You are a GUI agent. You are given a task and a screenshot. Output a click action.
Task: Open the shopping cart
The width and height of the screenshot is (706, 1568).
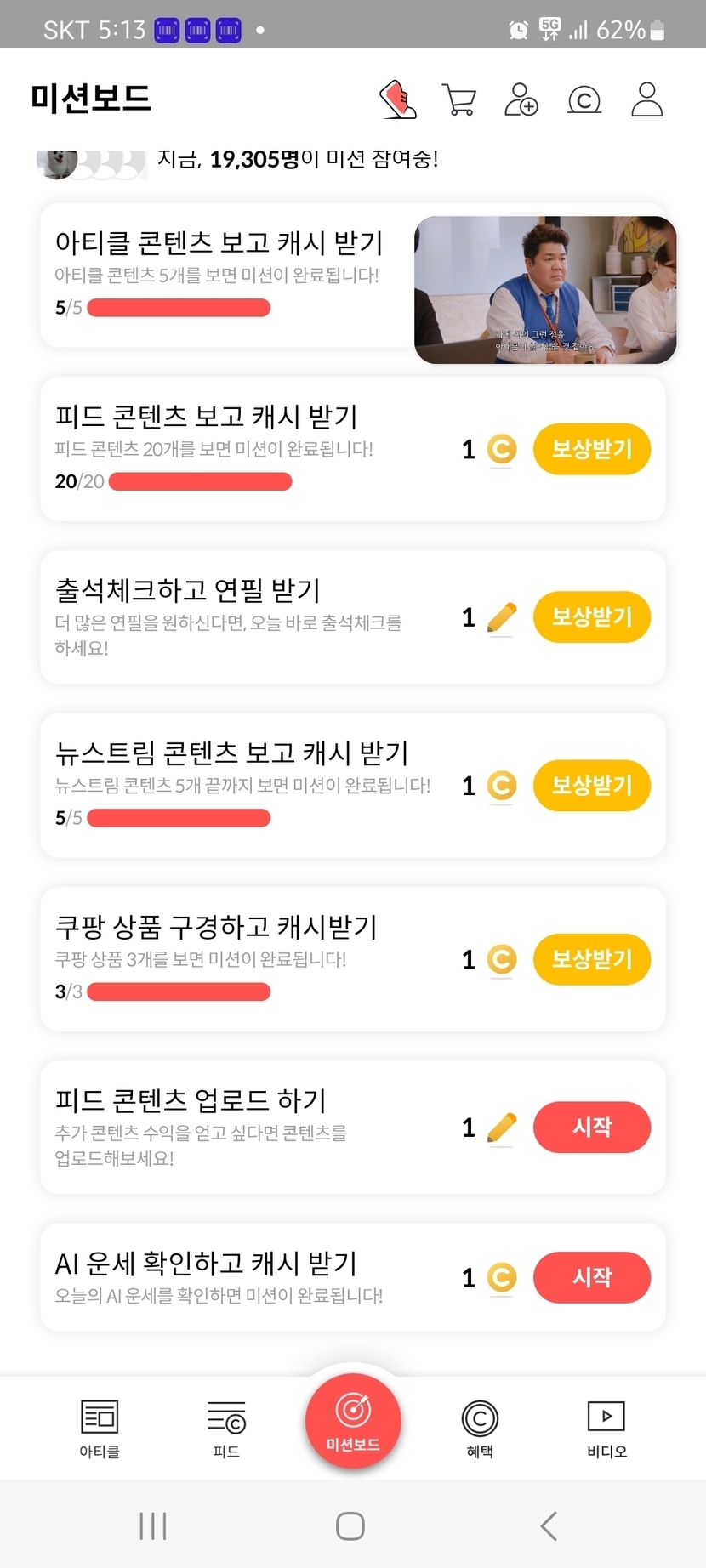pos(458,99)
